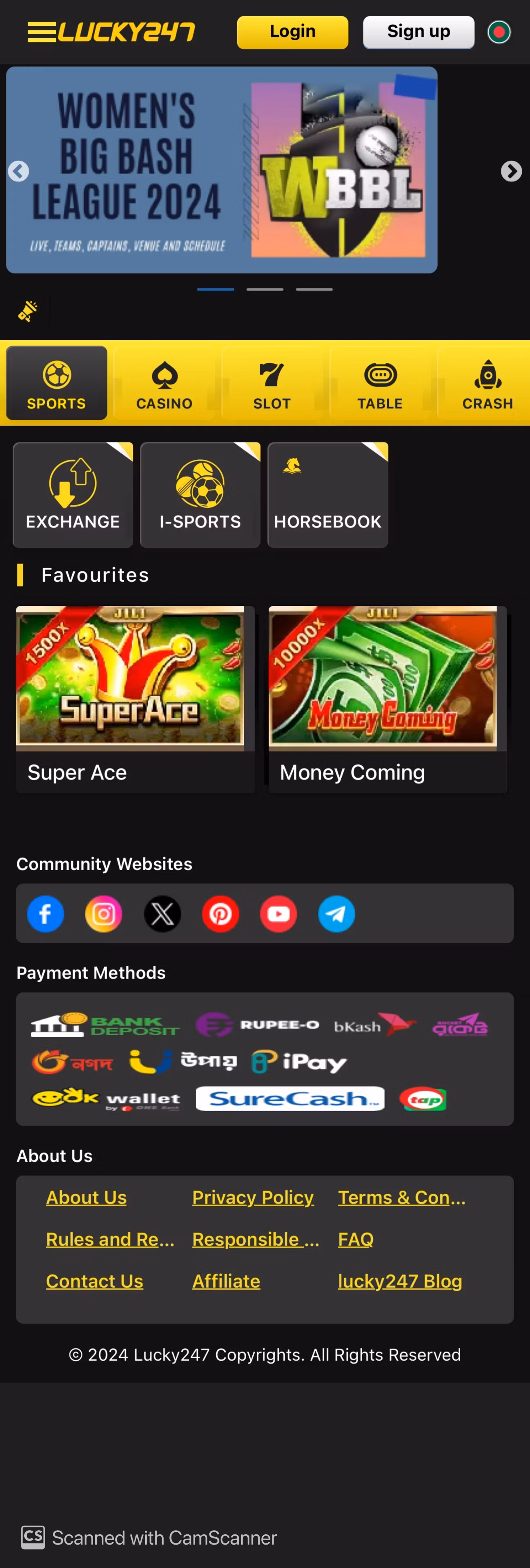Open the Exchange section
530x1568 pixels.
73,495
